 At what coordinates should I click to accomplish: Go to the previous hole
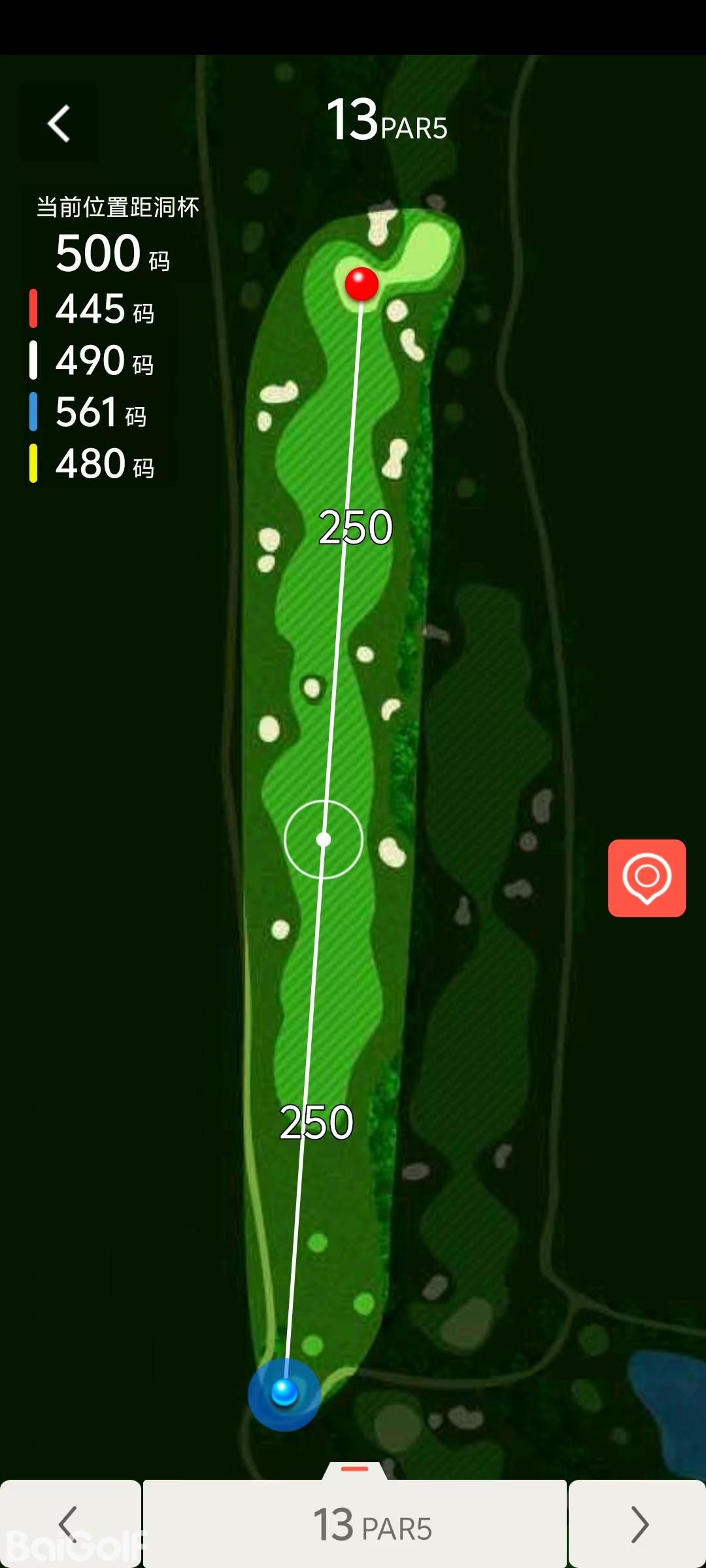pos(69,1524)
